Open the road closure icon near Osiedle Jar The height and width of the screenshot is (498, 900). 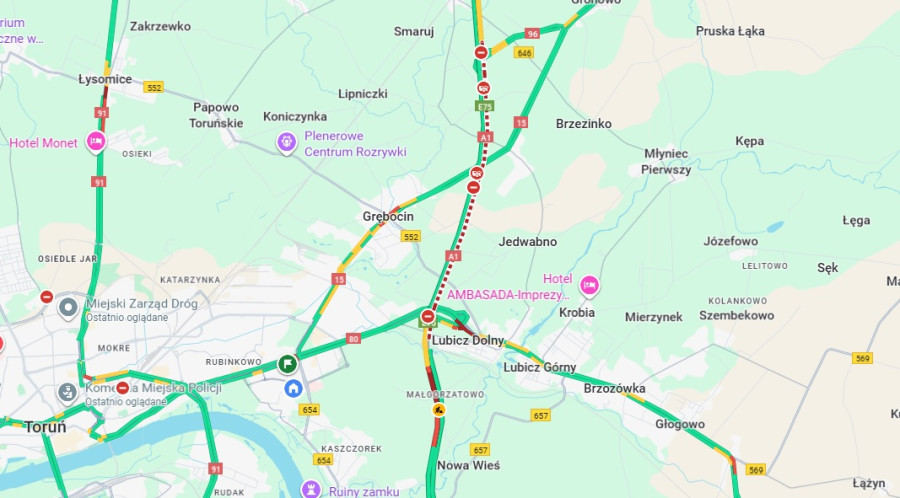pyautogui.click(x=47, y=297)
